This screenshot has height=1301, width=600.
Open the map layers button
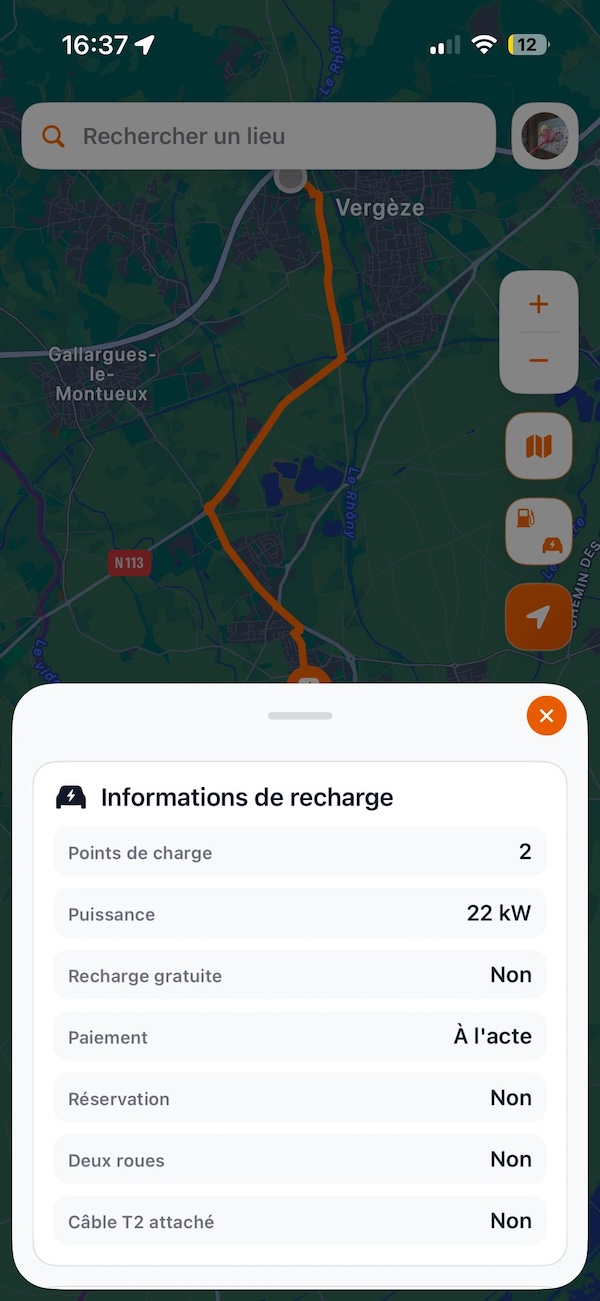539,446
